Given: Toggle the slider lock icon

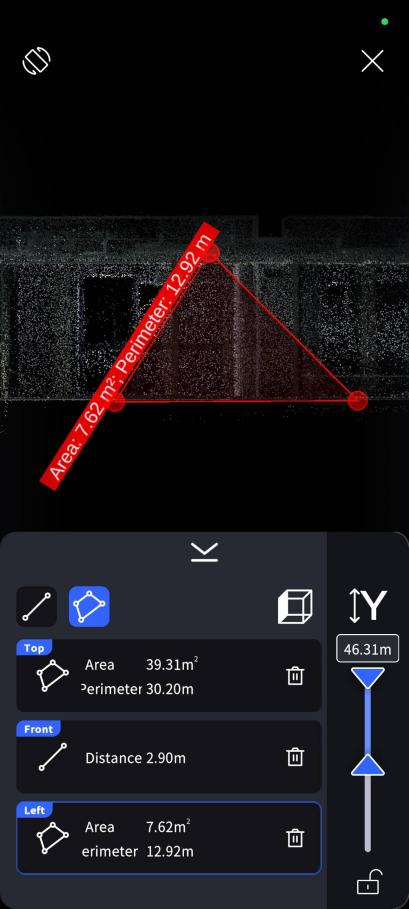Looking at the screenshot, I should [368, 882].
